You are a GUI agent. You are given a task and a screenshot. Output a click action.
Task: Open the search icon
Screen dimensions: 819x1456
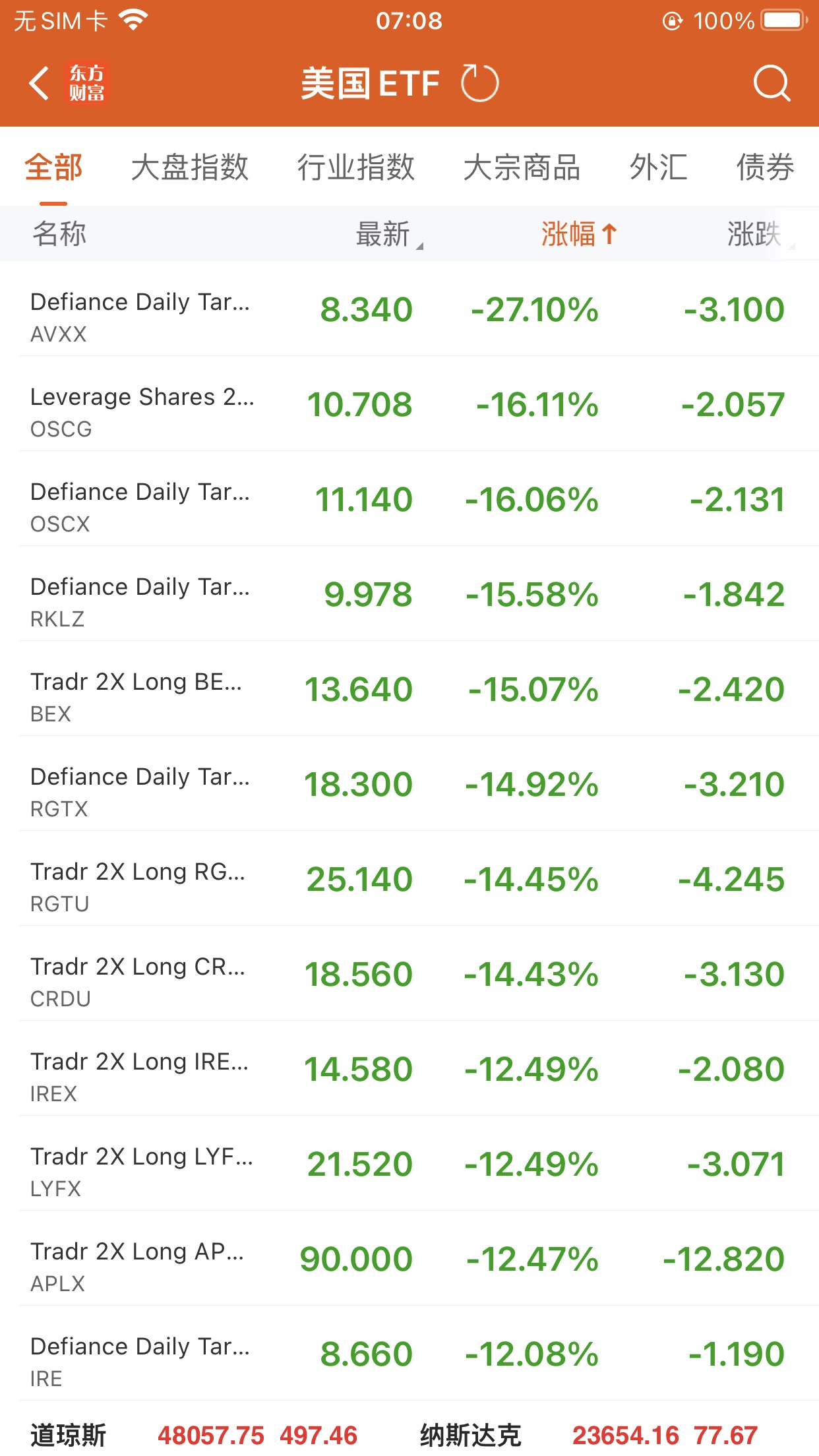[x=771, y=84]
